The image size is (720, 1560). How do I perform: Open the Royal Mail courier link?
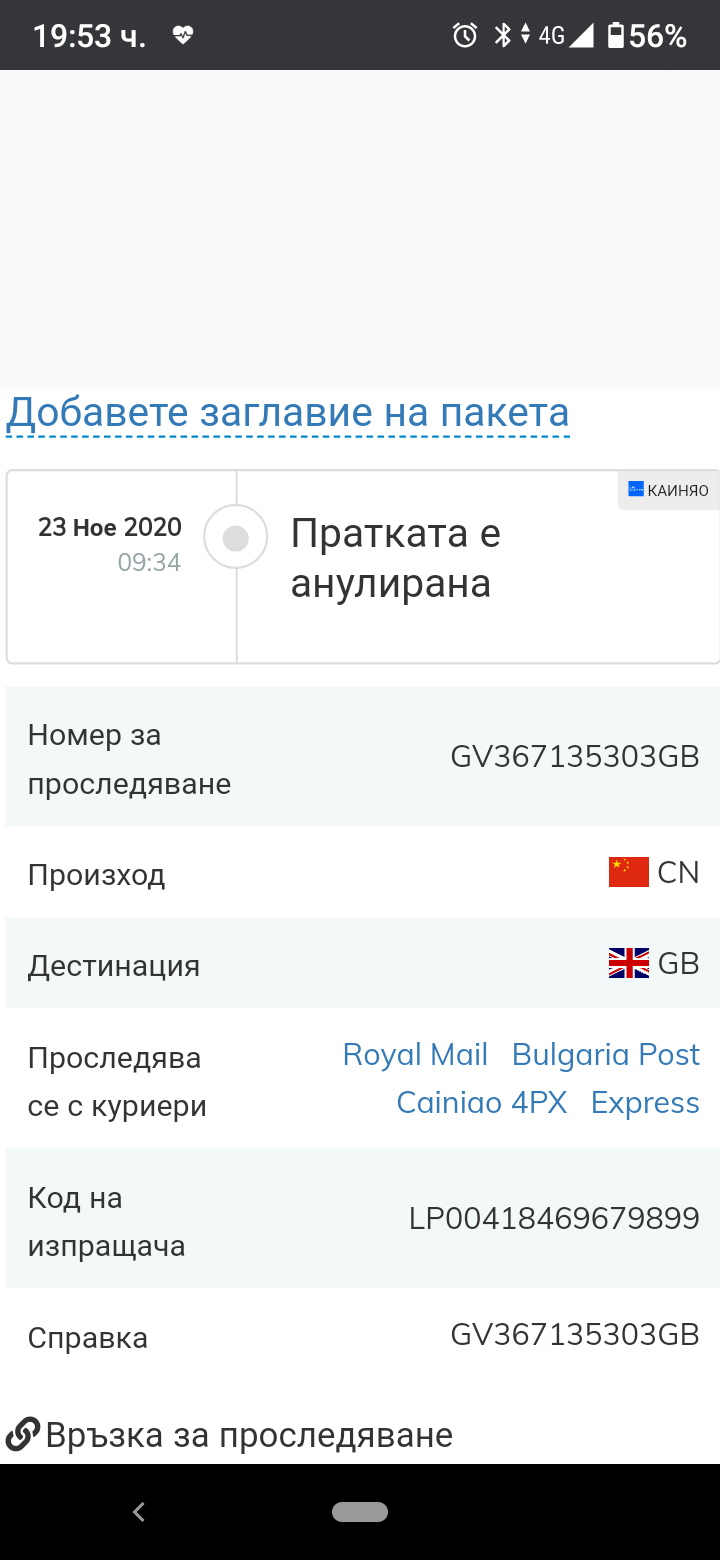(415, 1055)
